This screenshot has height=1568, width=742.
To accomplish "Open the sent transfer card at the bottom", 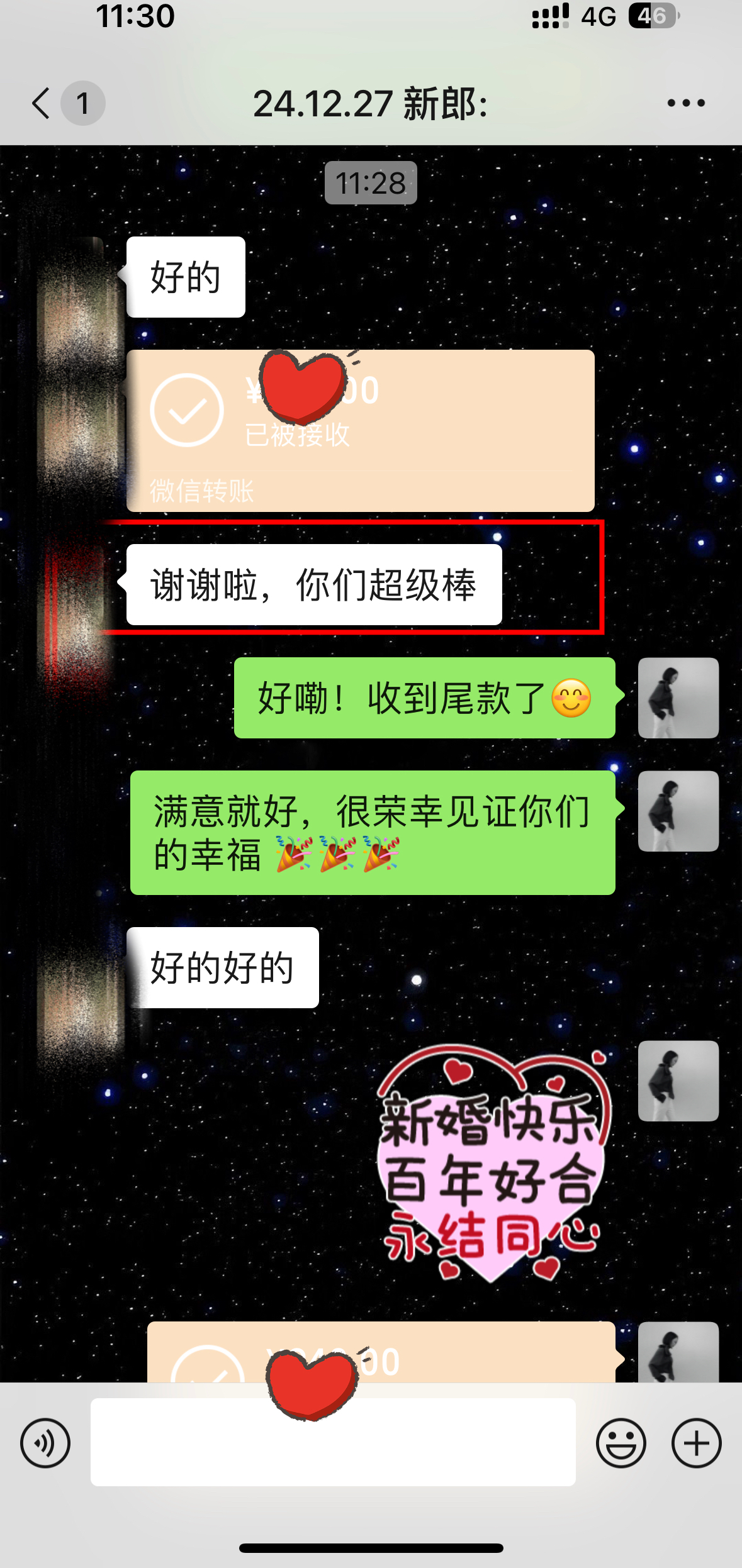I will [x=381, y=1352].
